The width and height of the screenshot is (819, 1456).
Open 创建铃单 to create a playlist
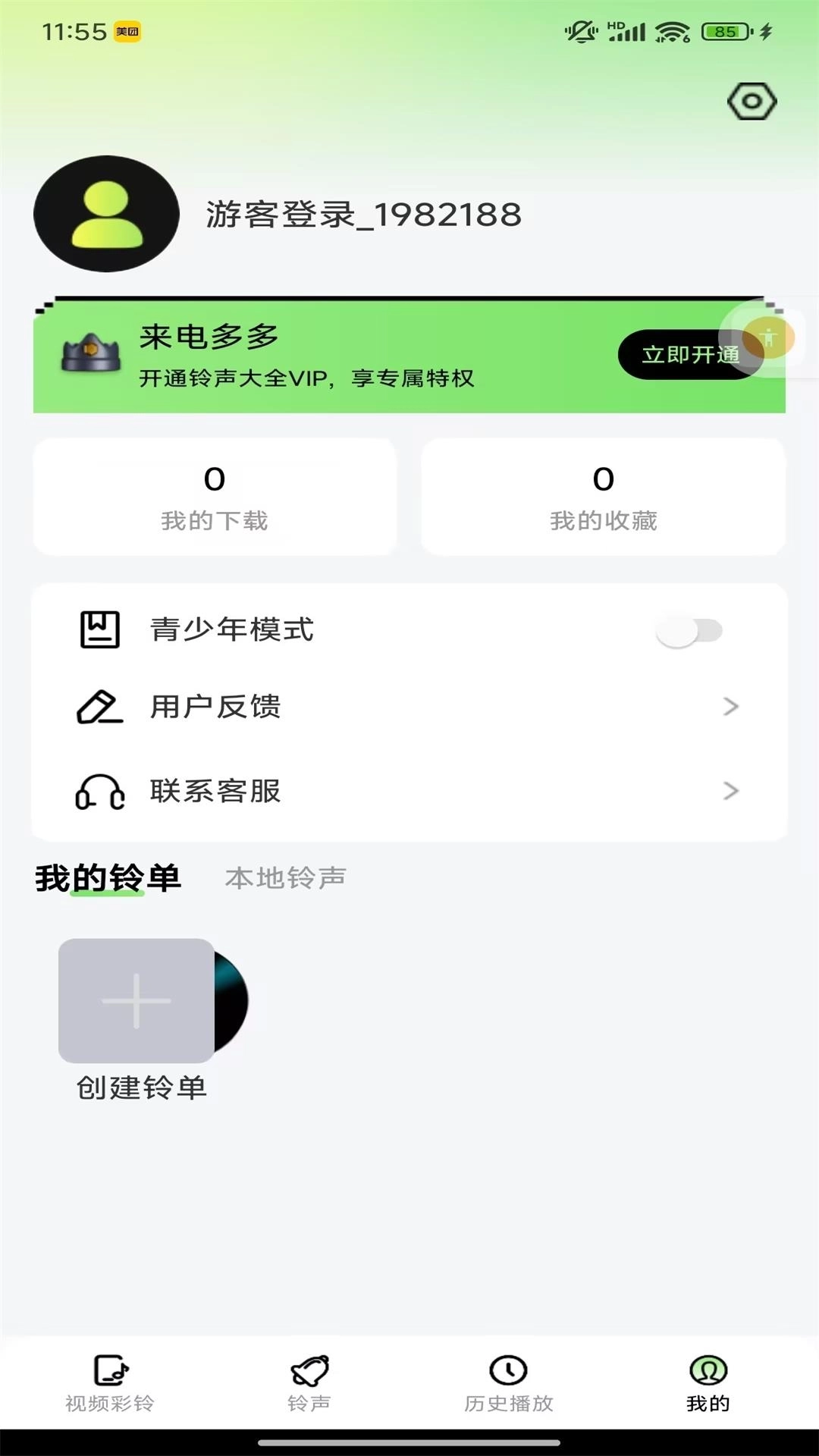tap(136, 1001)
